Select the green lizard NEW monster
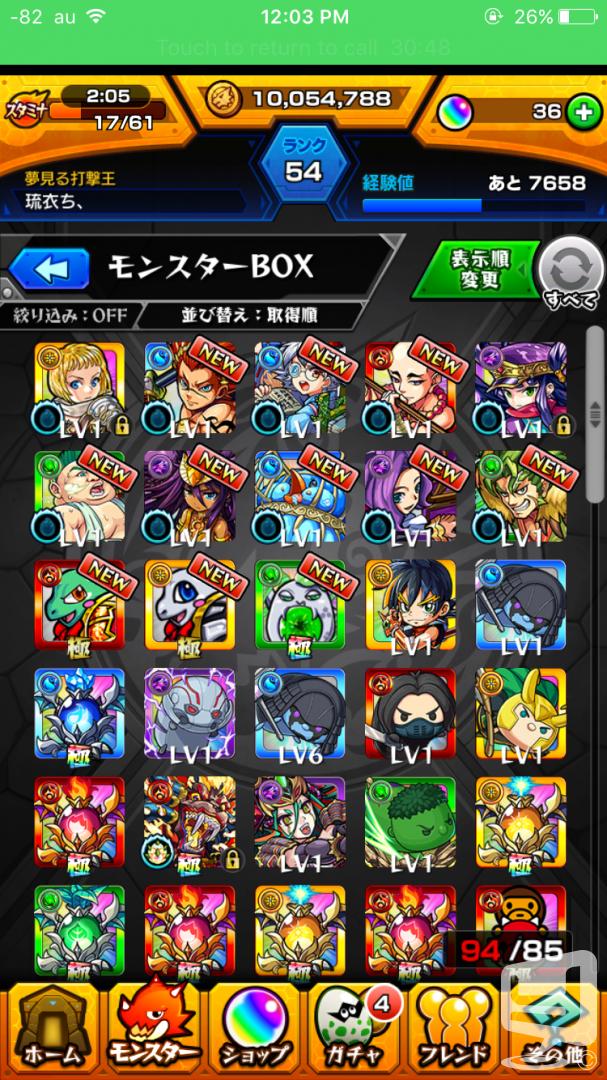The height and width of the screenshot is (1080, 607). tap(80, 606)
